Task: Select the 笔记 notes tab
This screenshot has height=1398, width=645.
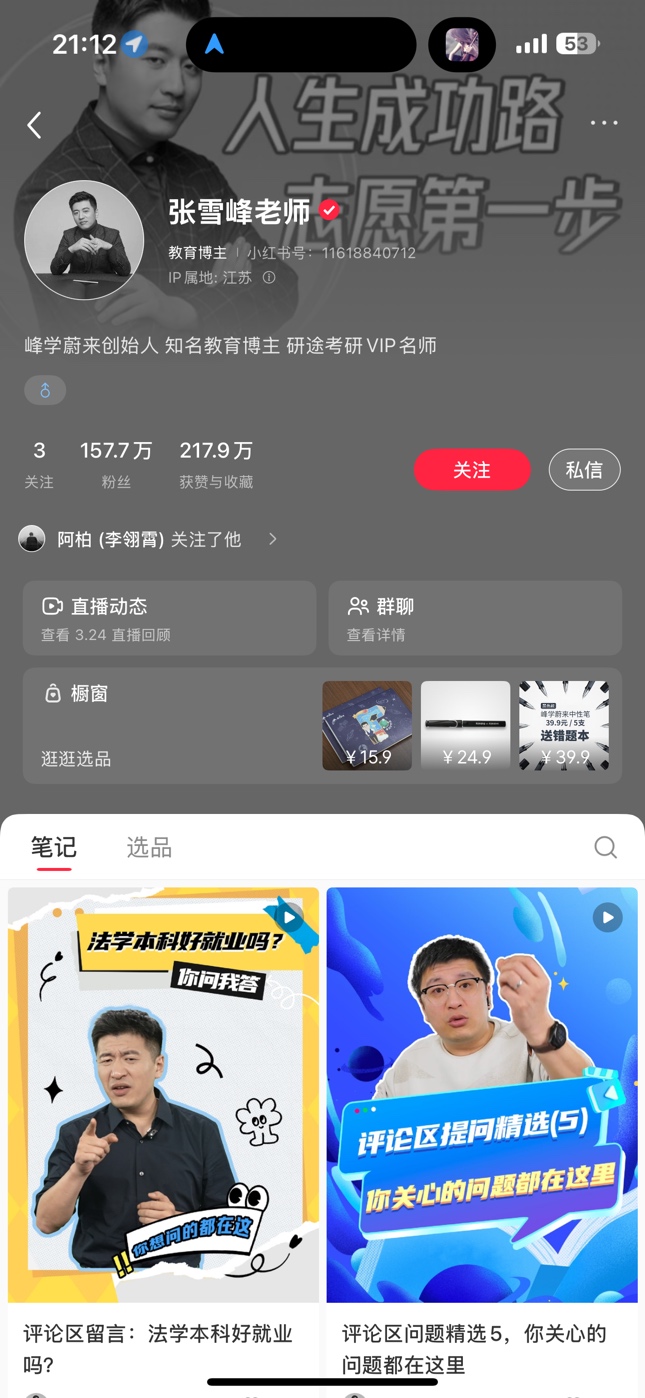Action: click(x=54, y=848)
